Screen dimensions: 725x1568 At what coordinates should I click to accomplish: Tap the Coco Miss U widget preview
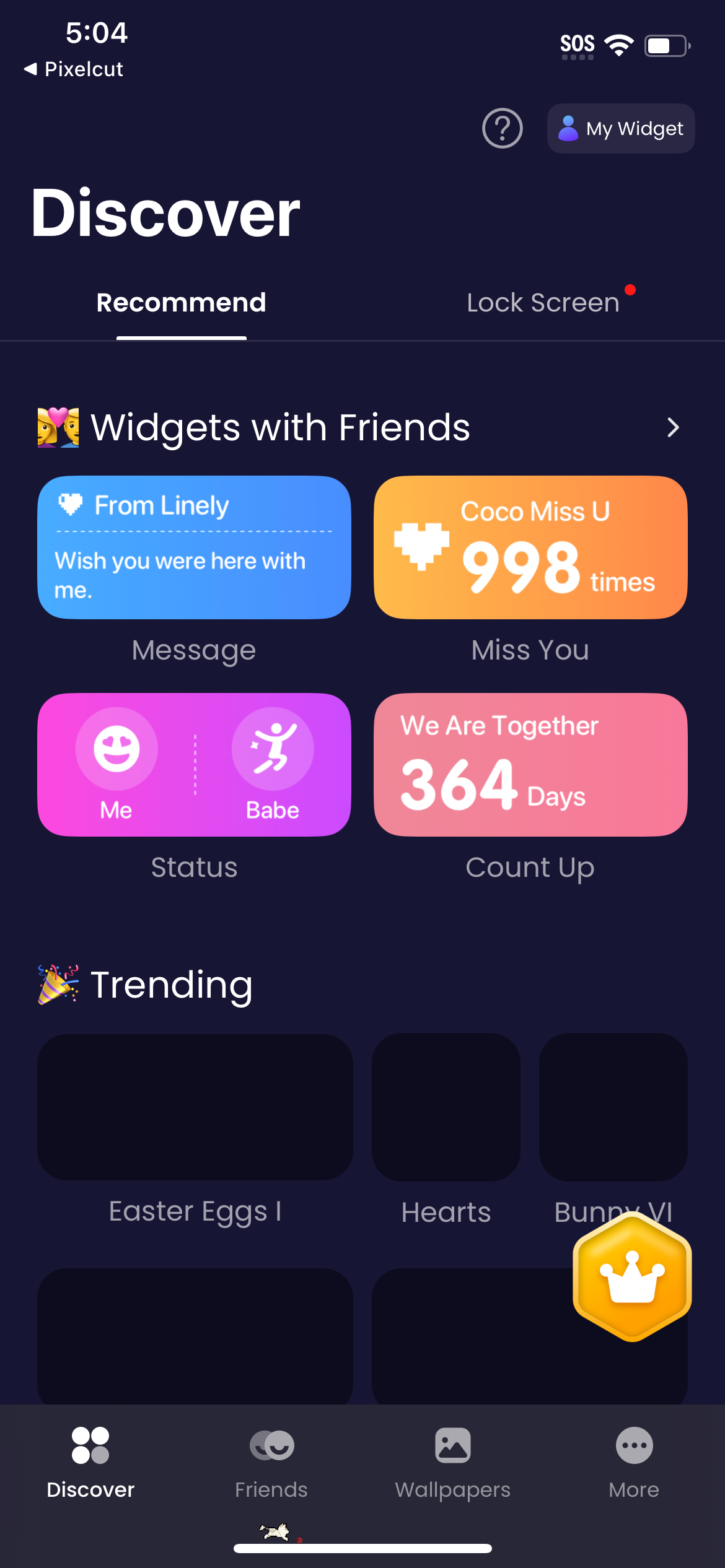tap(530, 546)
